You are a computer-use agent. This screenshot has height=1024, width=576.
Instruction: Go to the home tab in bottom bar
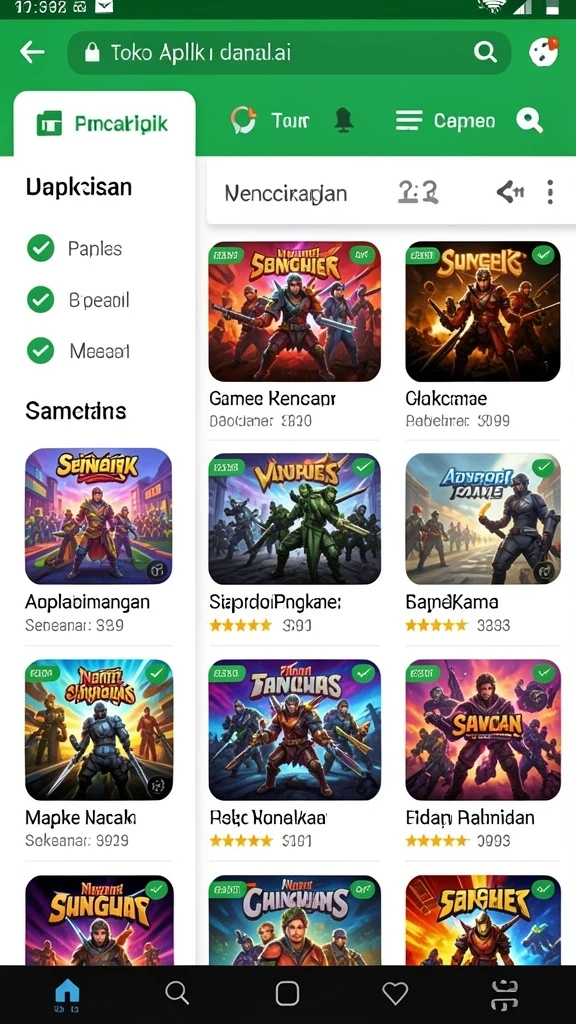[67, 993]
